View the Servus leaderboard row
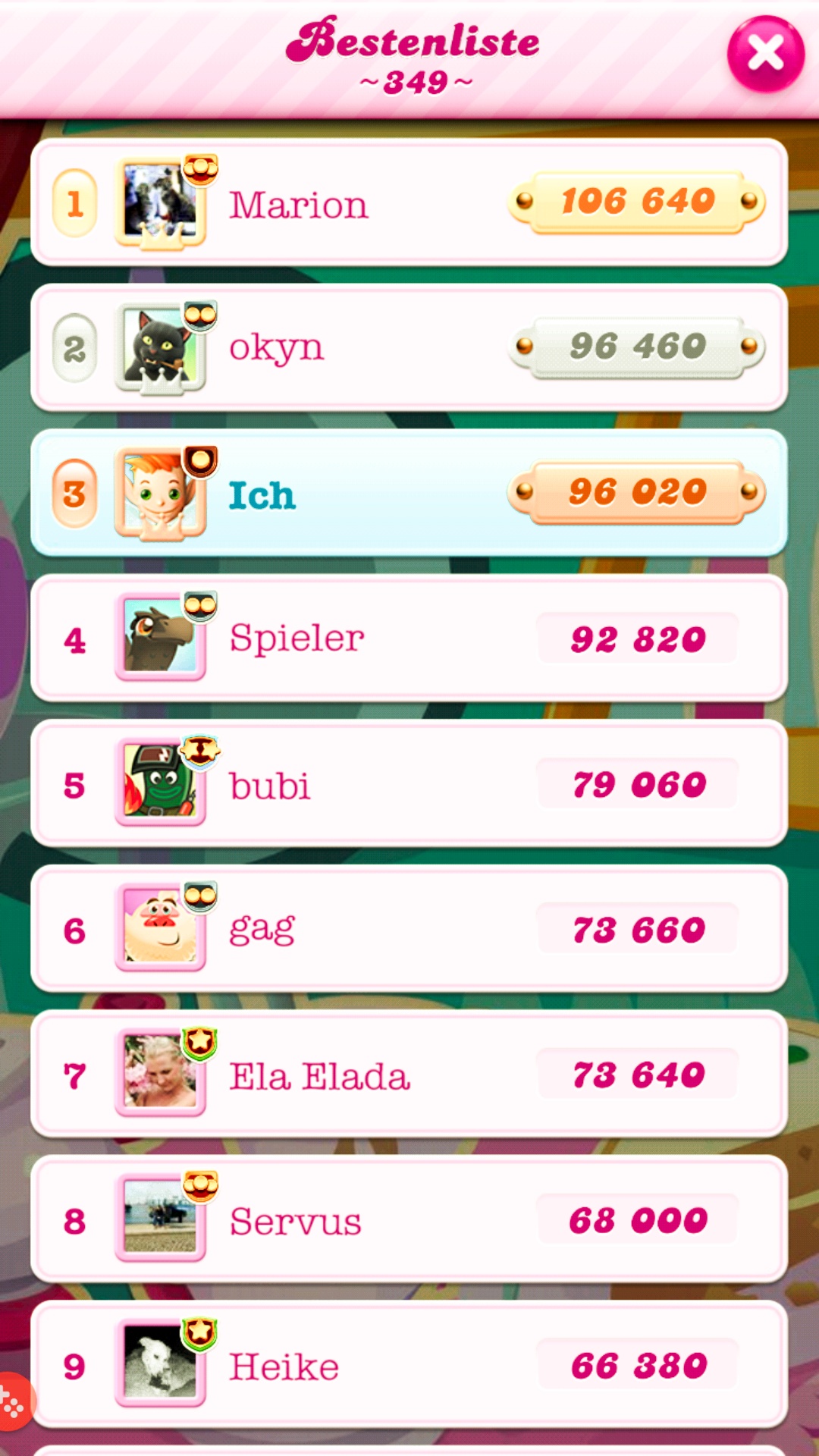The height and width of the screenshot is (1456, 819). point(409,1220)
